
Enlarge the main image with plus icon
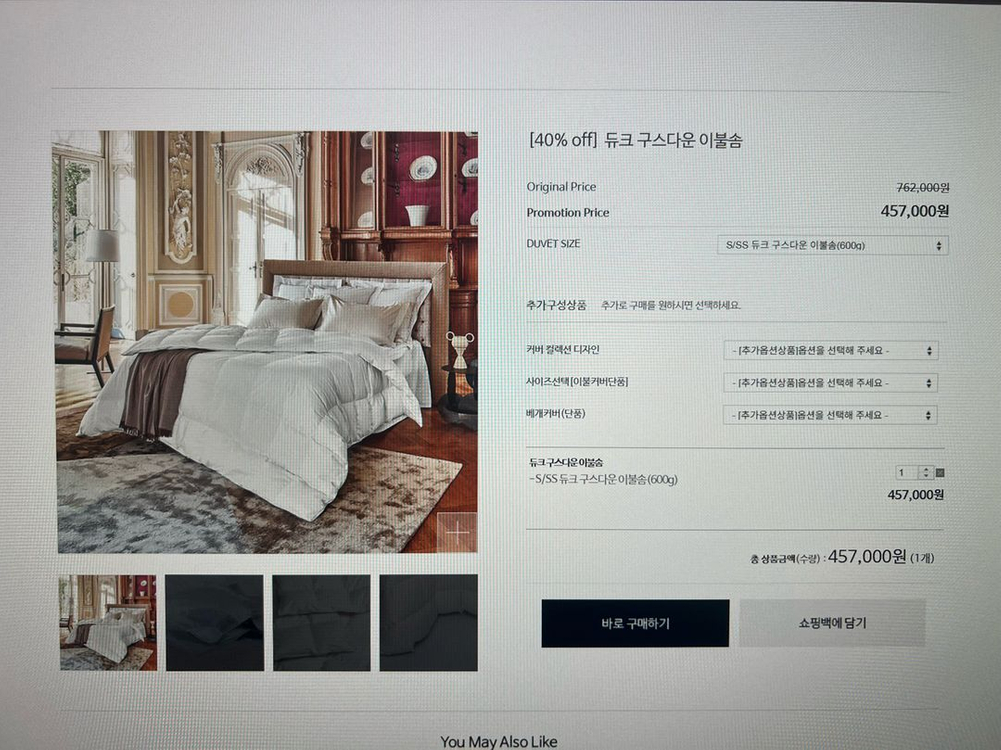(457, 532)
